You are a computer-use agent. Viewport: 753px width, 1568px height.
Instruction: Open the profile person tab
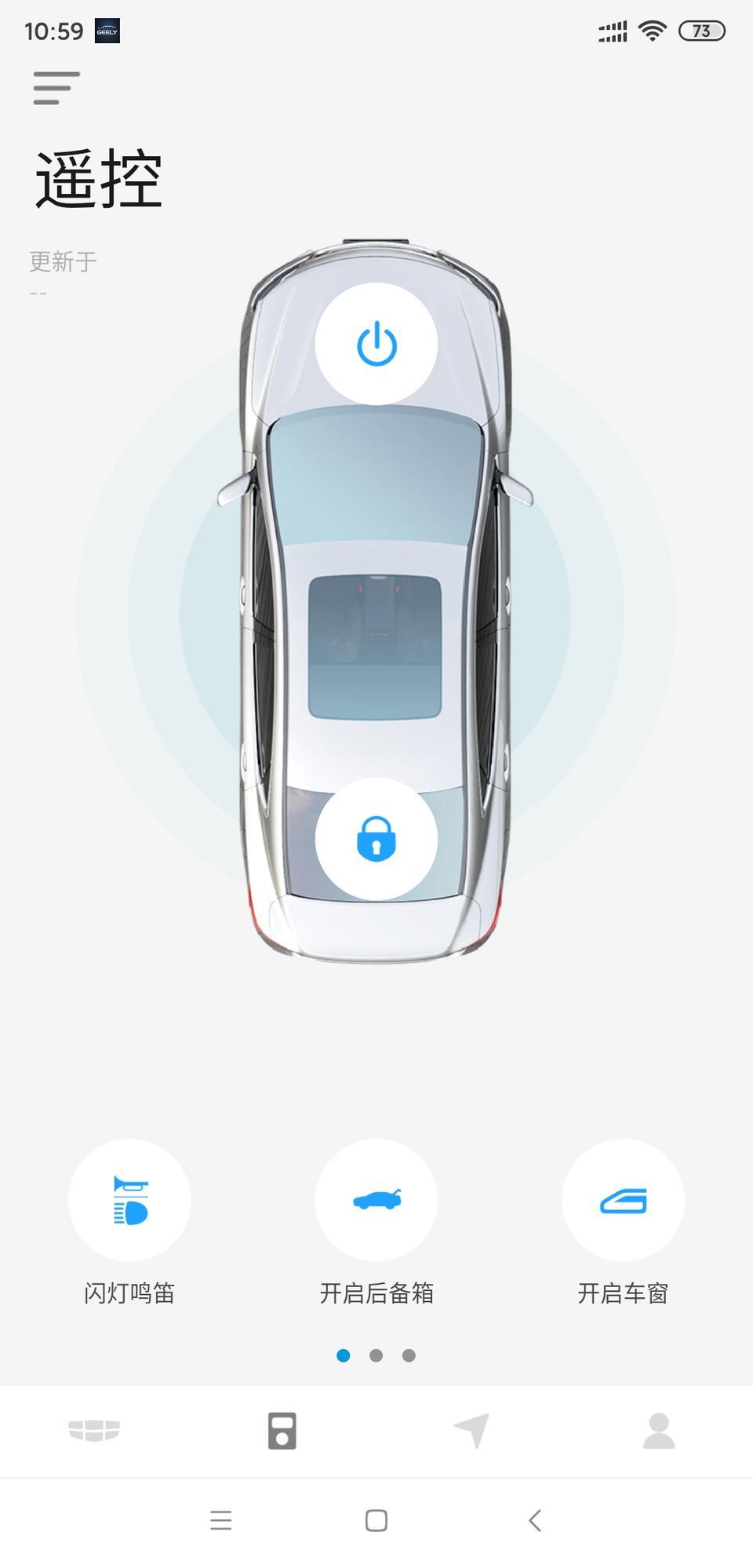point(659,1431)
